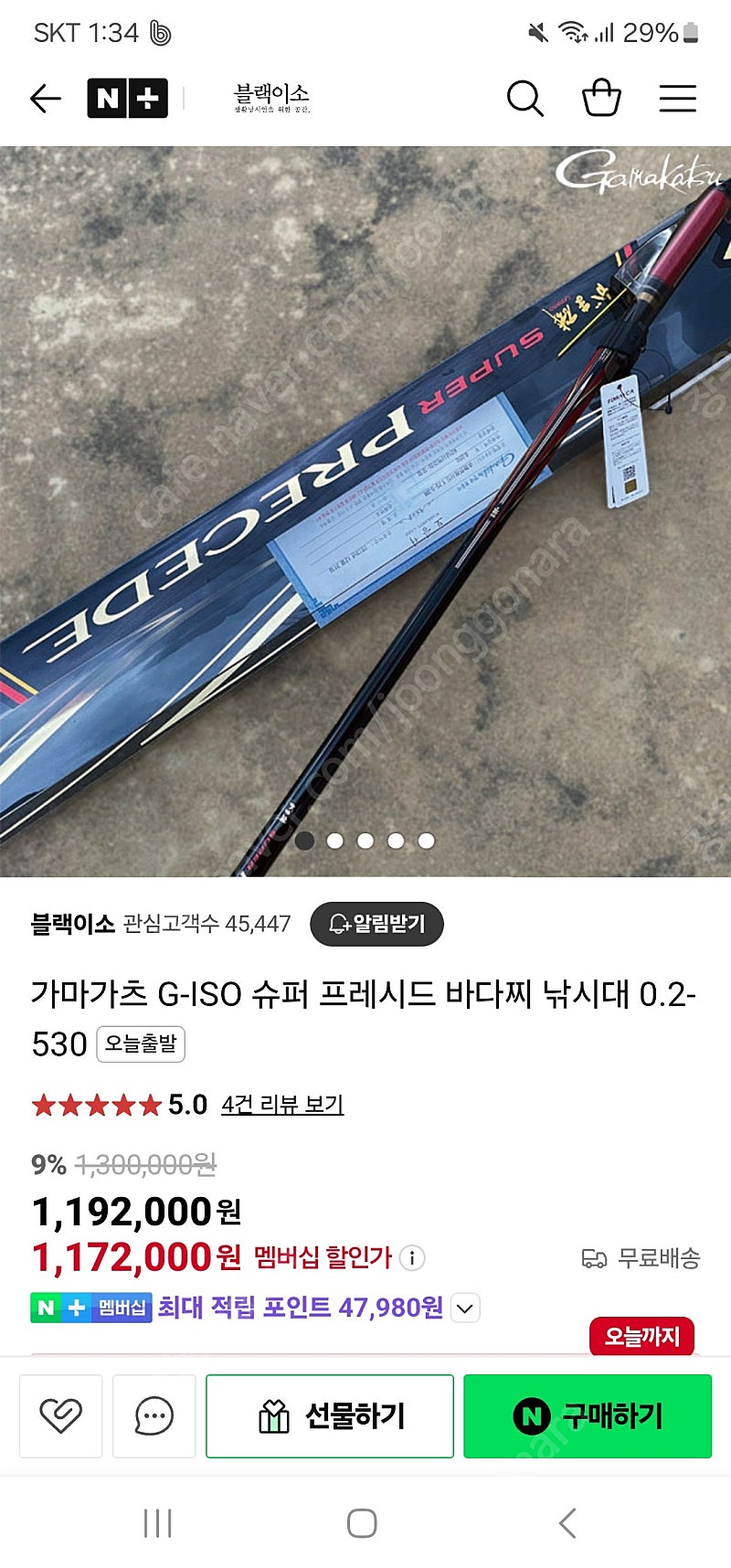Add product to wishlist with heart icon
The height and width of the screenshot is (1568, 731).
click(x=60, y=1415)
